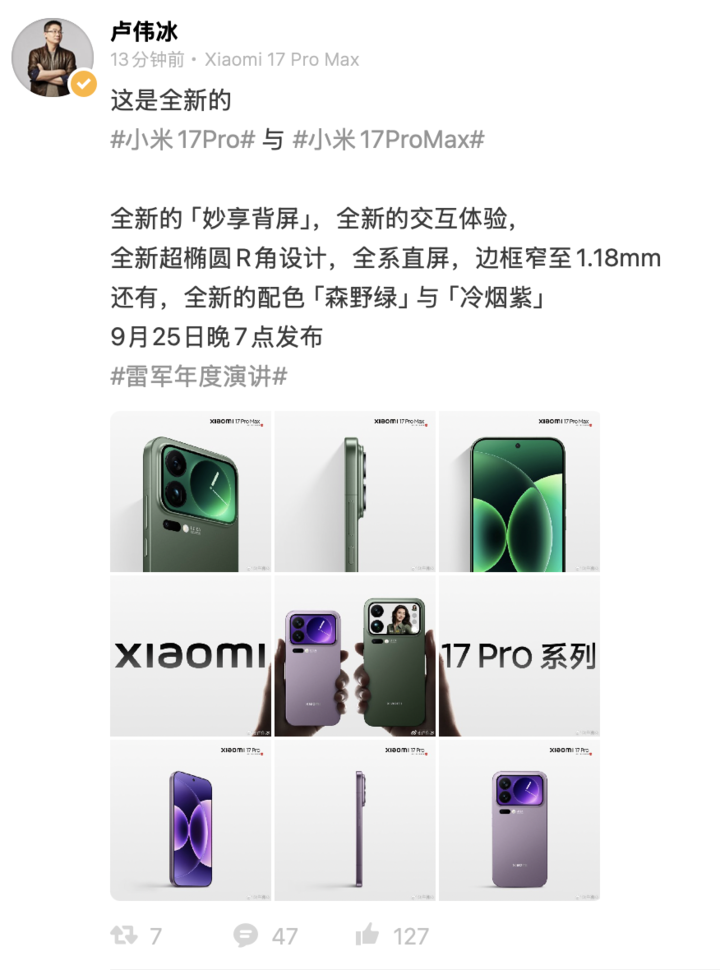Screen dimensions: 720x970
Task: Open the image of two handheld phones
Action: pos(355,655)
